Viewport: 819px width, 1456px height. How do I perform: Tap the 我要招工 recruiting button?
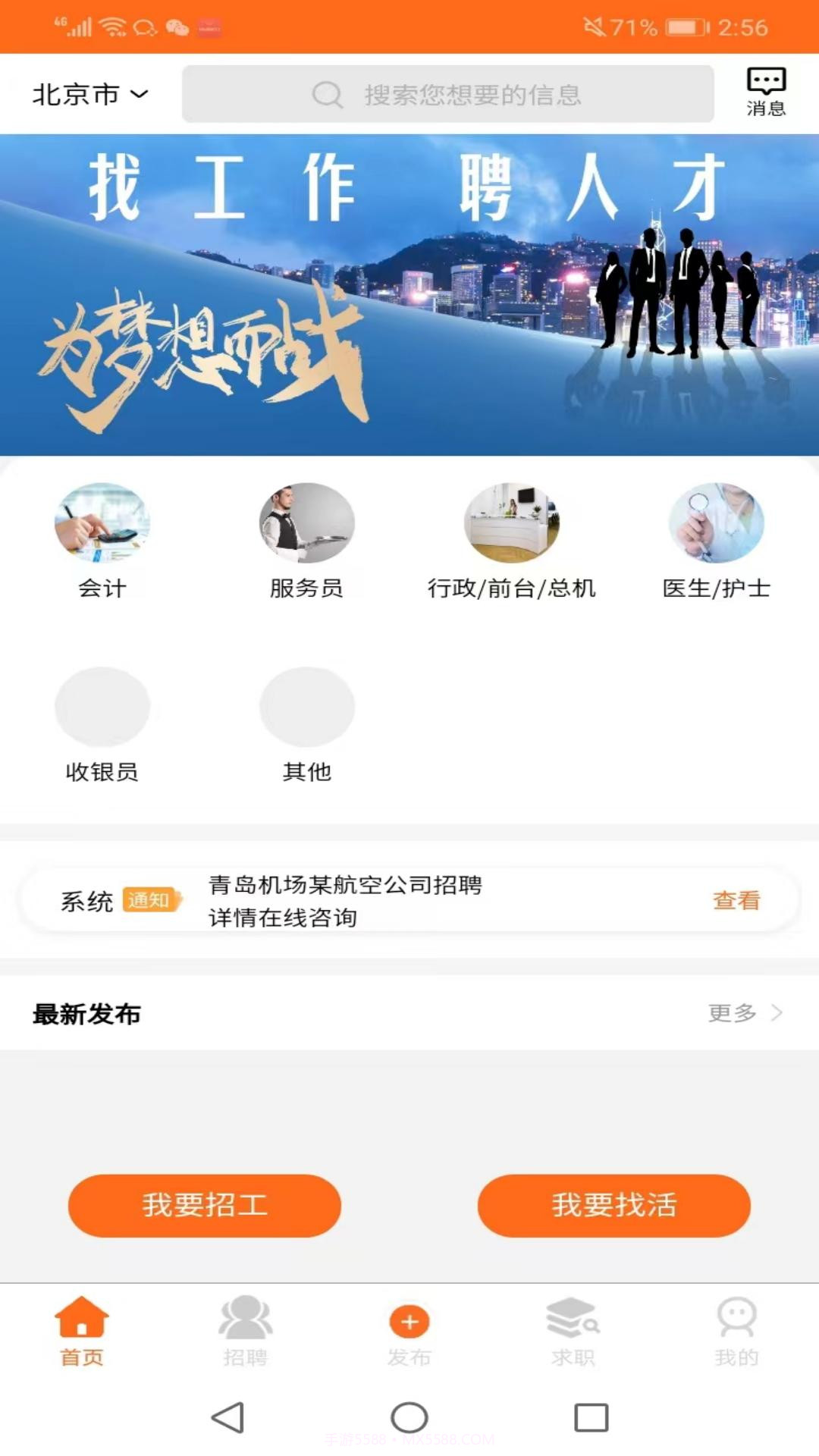205,1206
